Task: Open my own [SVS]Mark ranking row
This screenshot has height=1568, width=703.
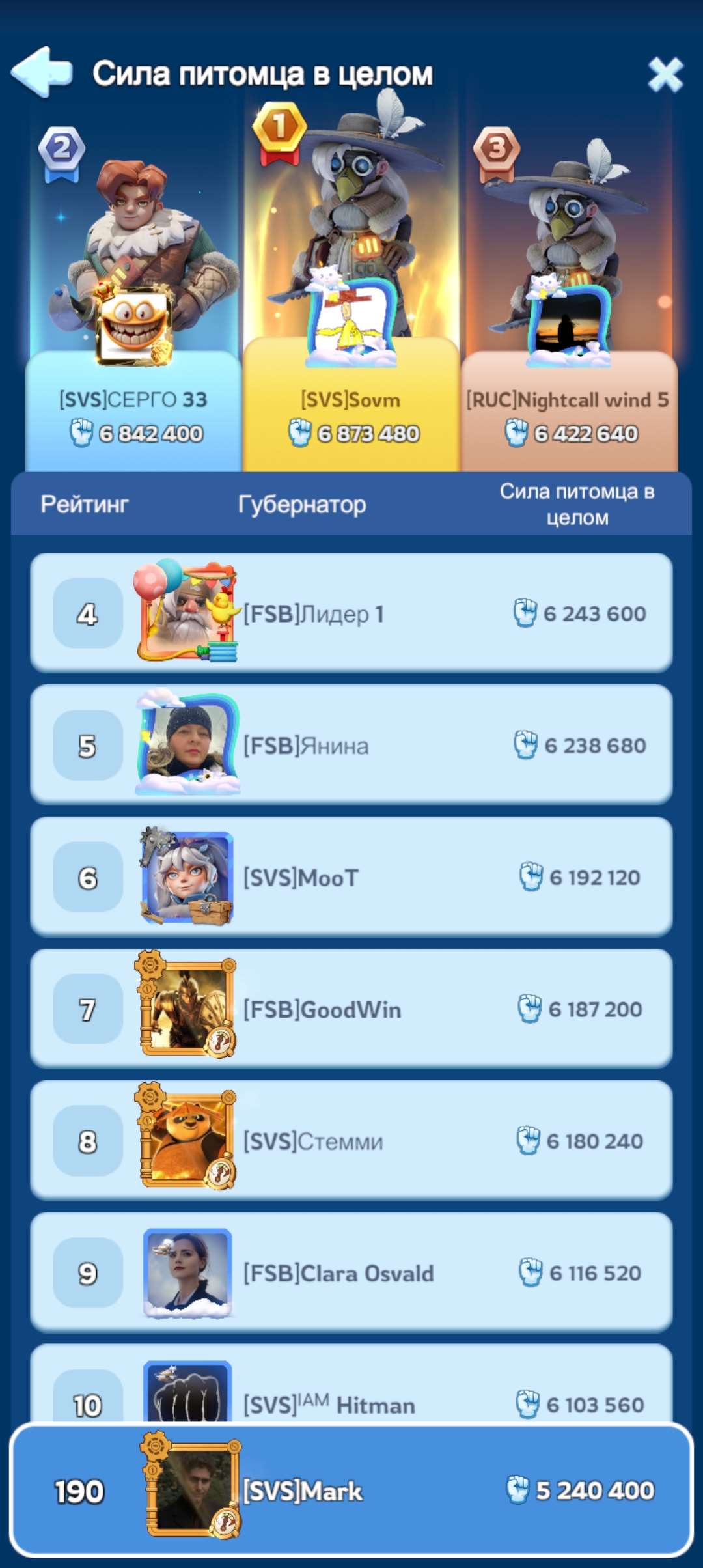Action: (x=351, y=1491)
